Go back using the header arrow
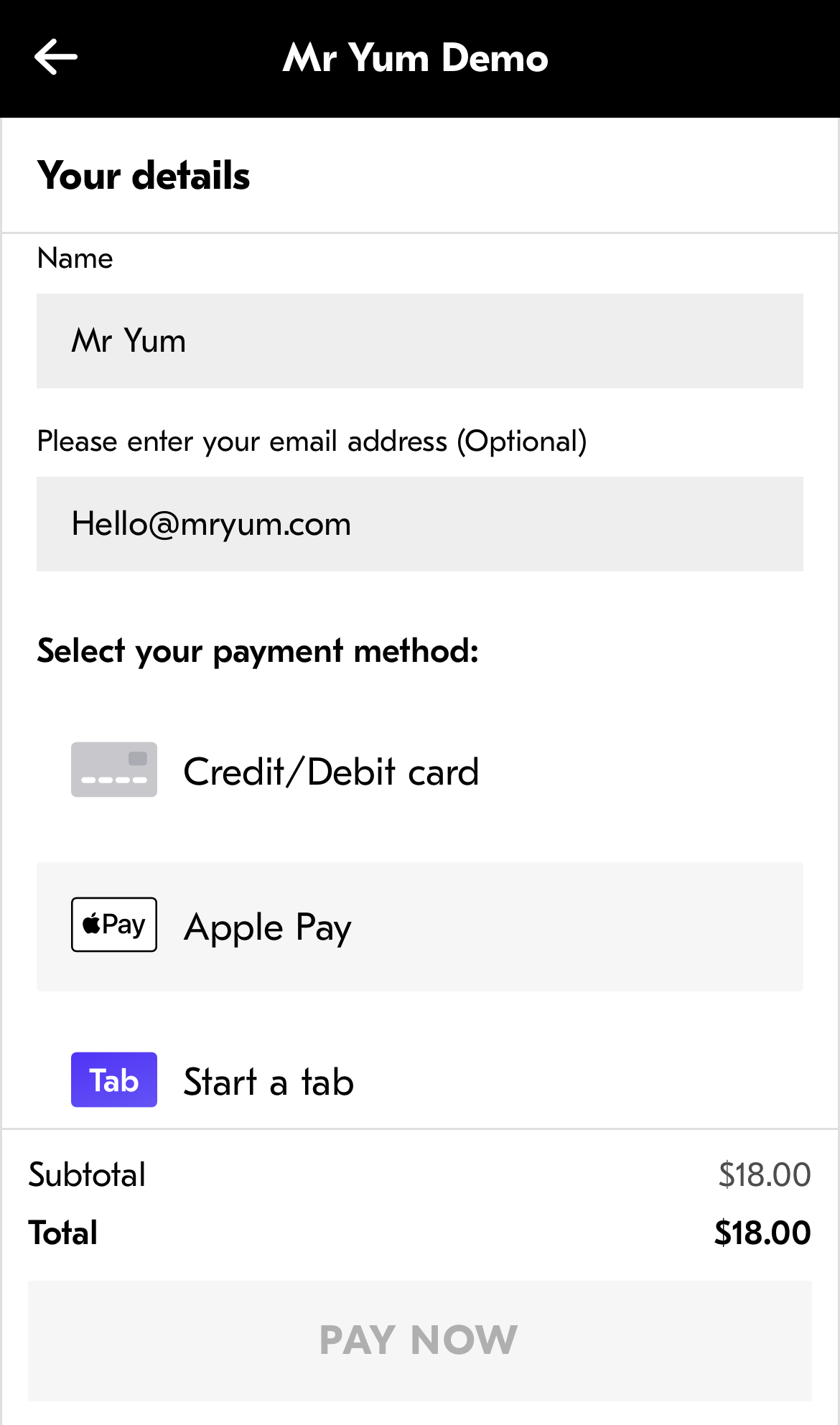Viewport: 840px width, 1425px height. click(x=56, y=57)
